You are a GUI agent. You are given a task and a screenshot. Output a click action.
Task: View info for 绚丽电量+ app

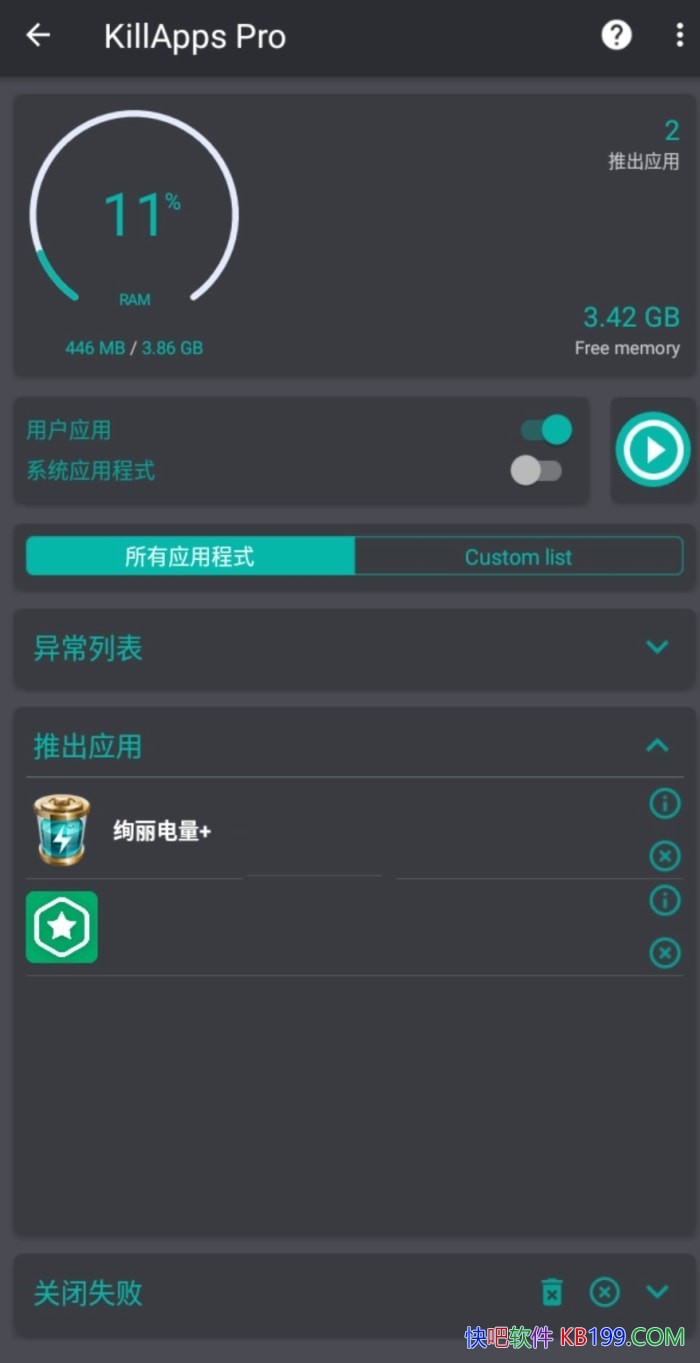click(x=664, y=803)
